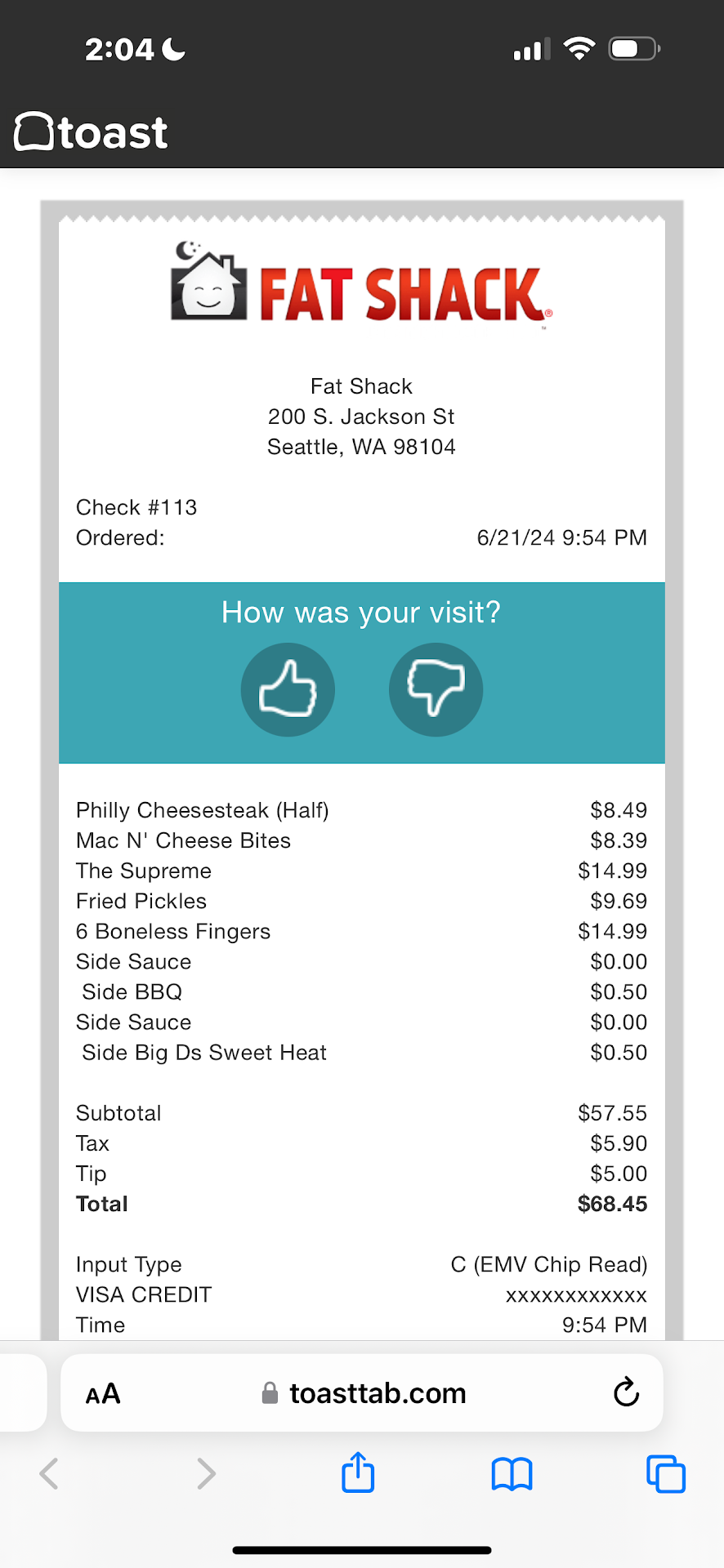
Task: Reload the receipt page
Action: click(626, 1392)
